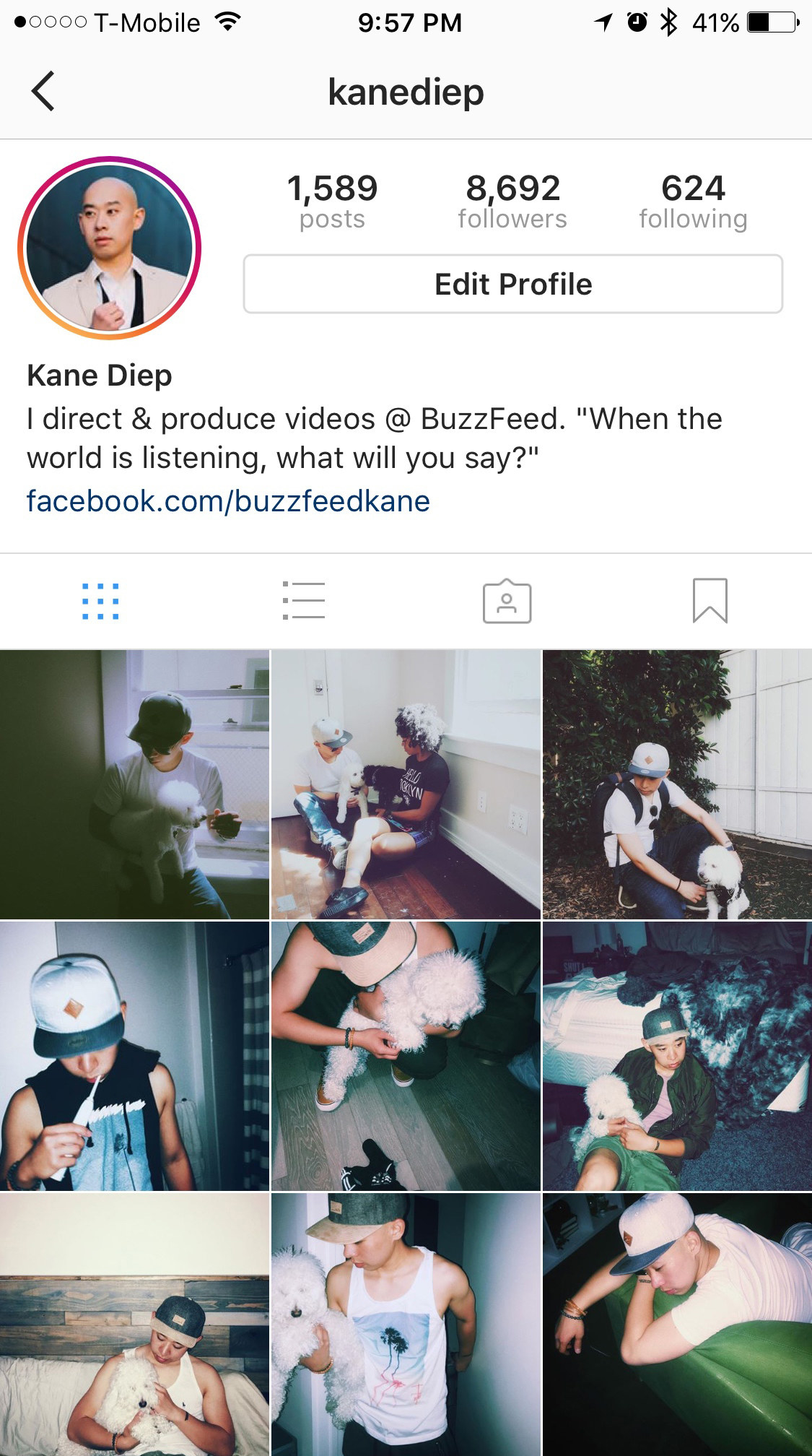Screen dimensions: 812x1456
Task: Switch to the list view tab
Action: pyautogui.click(x=304, y=601)
